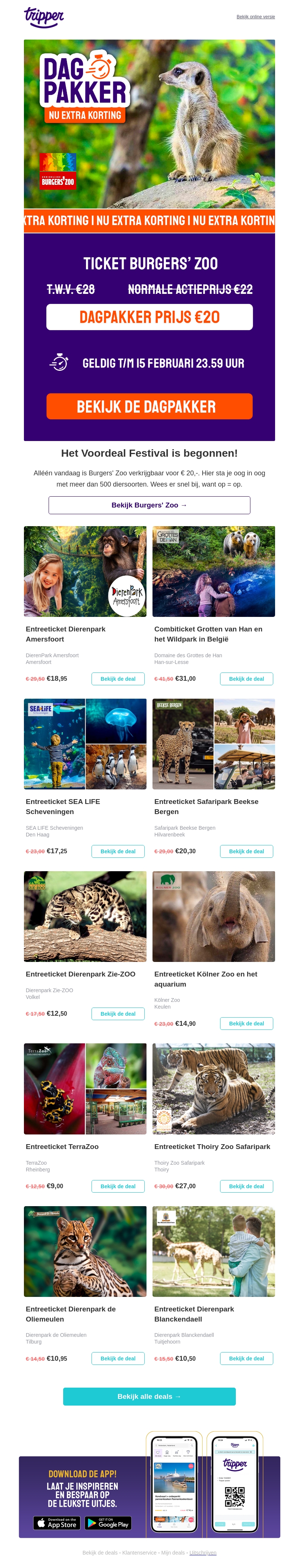Open the TerraZoo deal button

(x=117, y=1186)
